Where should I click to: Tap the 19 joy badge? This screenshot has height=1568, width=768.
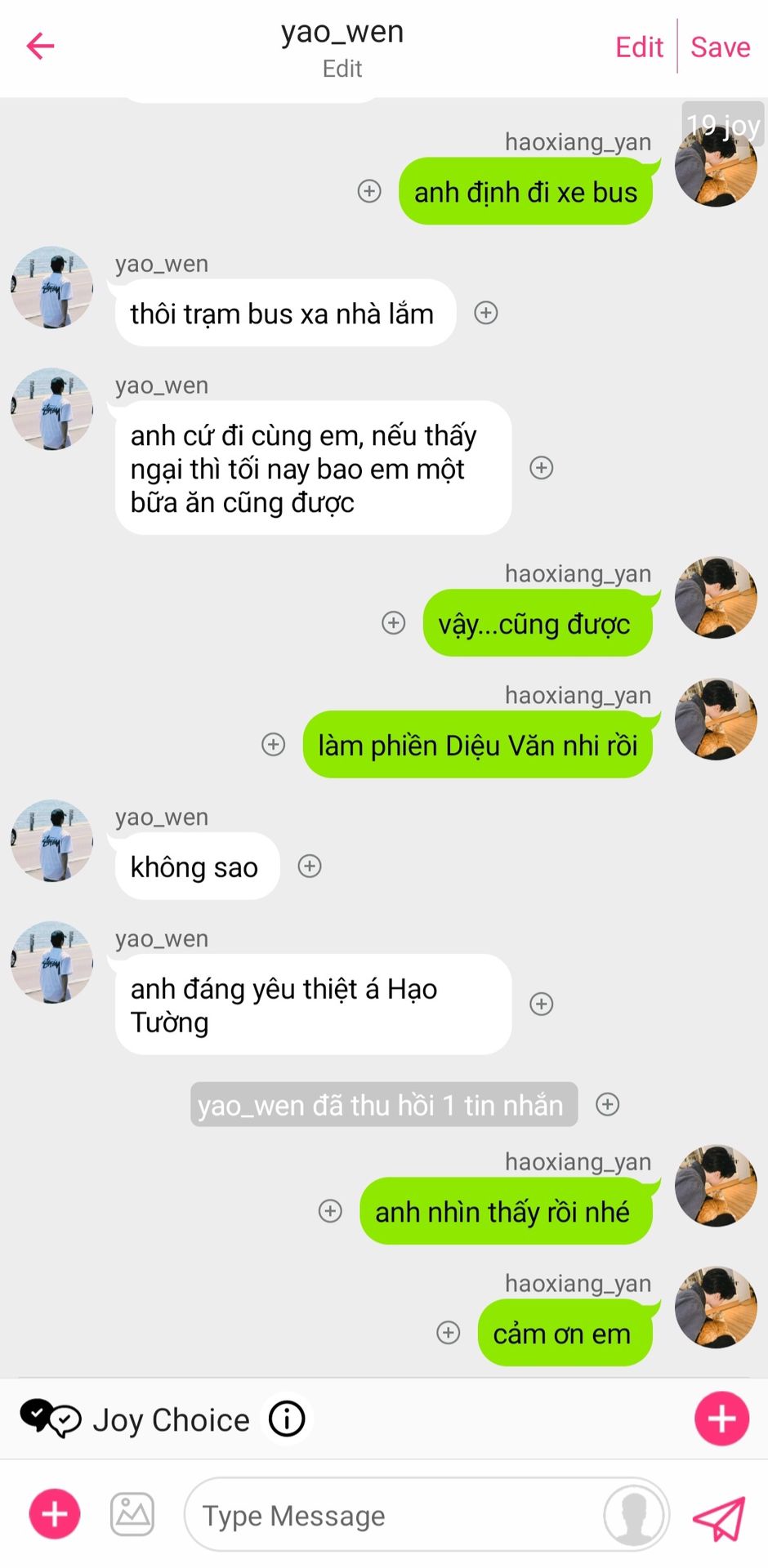[723, 124]
